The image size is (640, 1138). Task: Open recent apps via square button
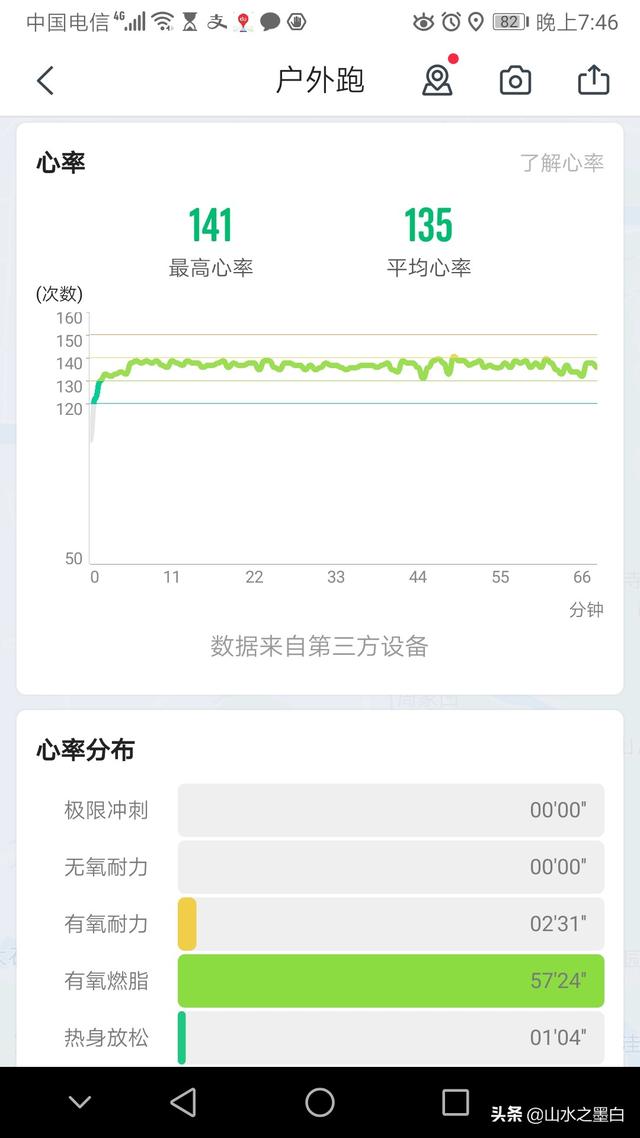pyautogui.click(x=455, y=1102)
